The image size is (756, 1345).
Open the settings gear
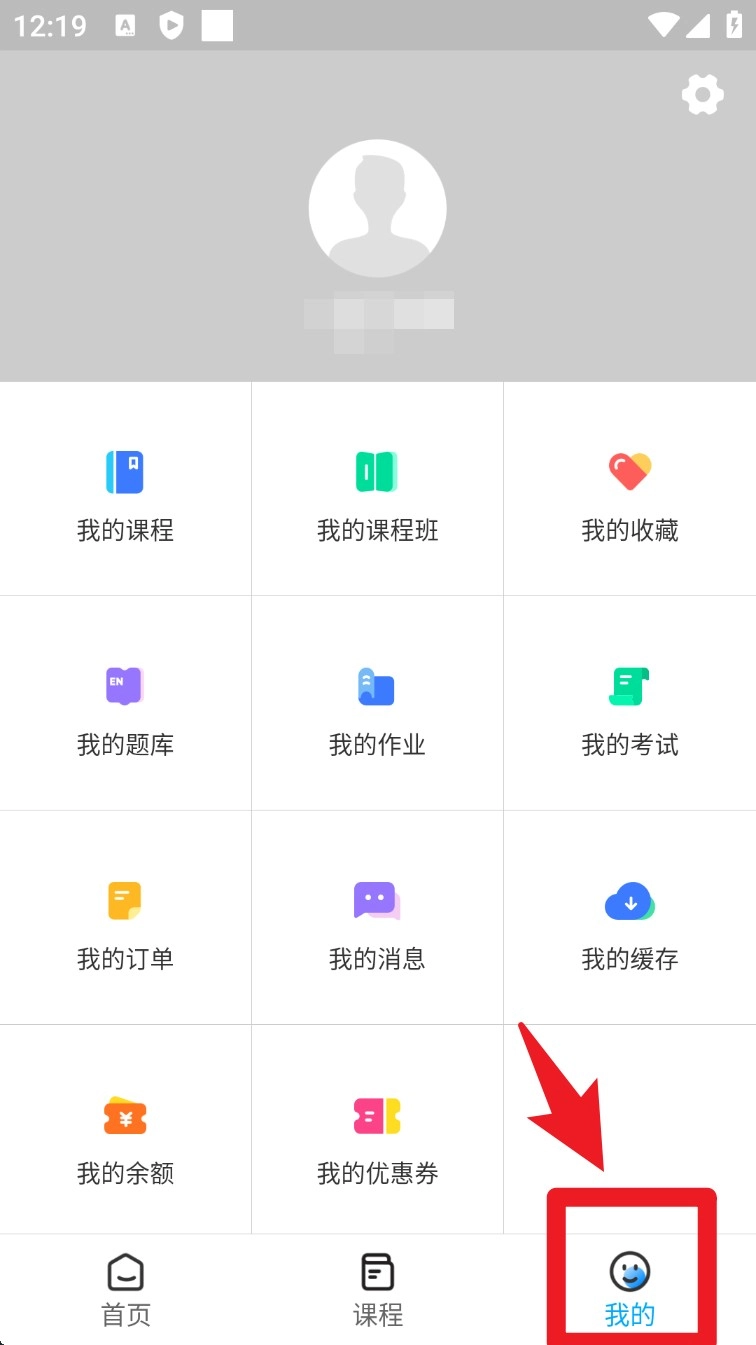point(702,95)
